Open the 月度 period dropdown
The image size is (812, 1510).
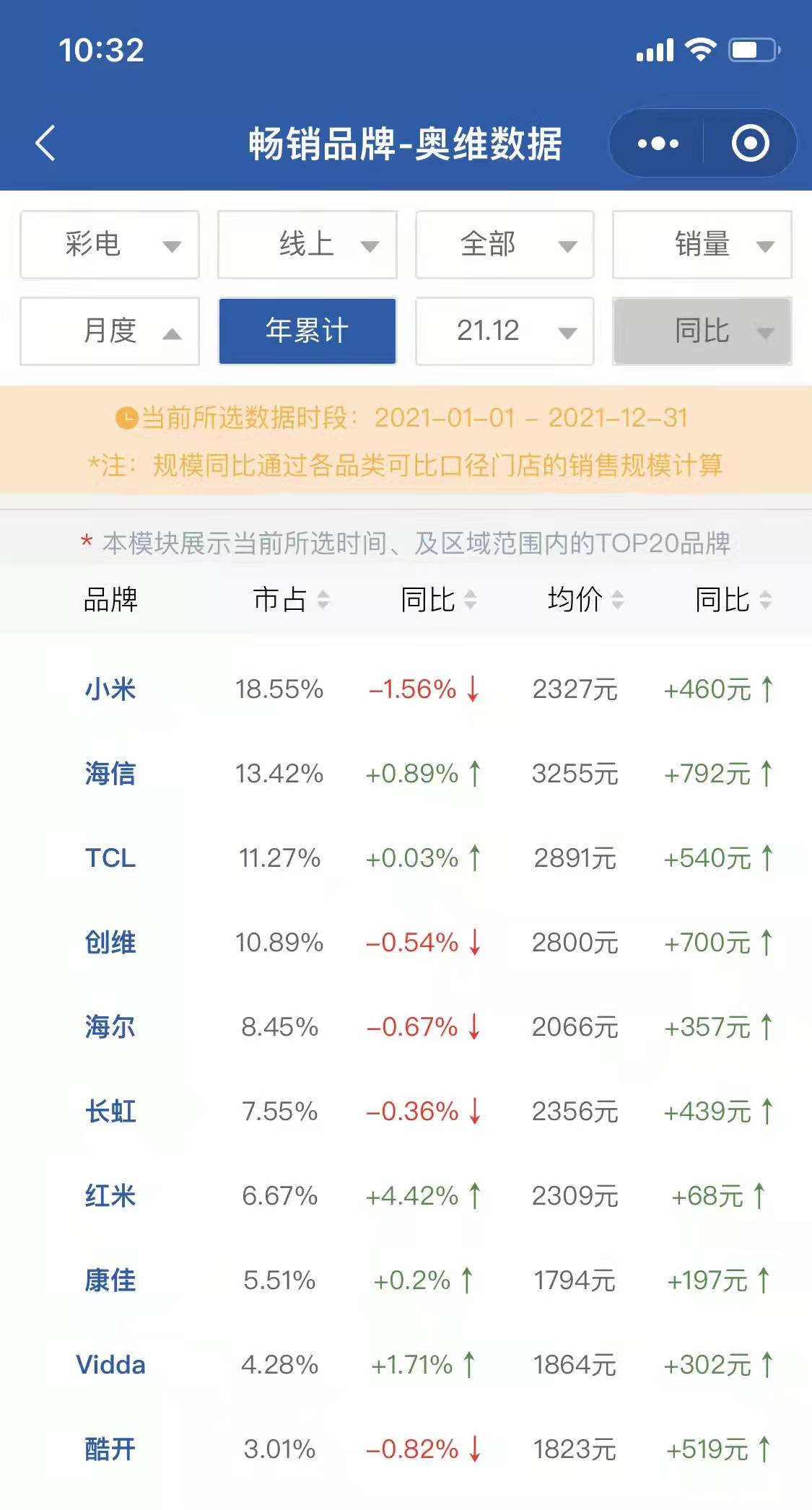point(110,331)
